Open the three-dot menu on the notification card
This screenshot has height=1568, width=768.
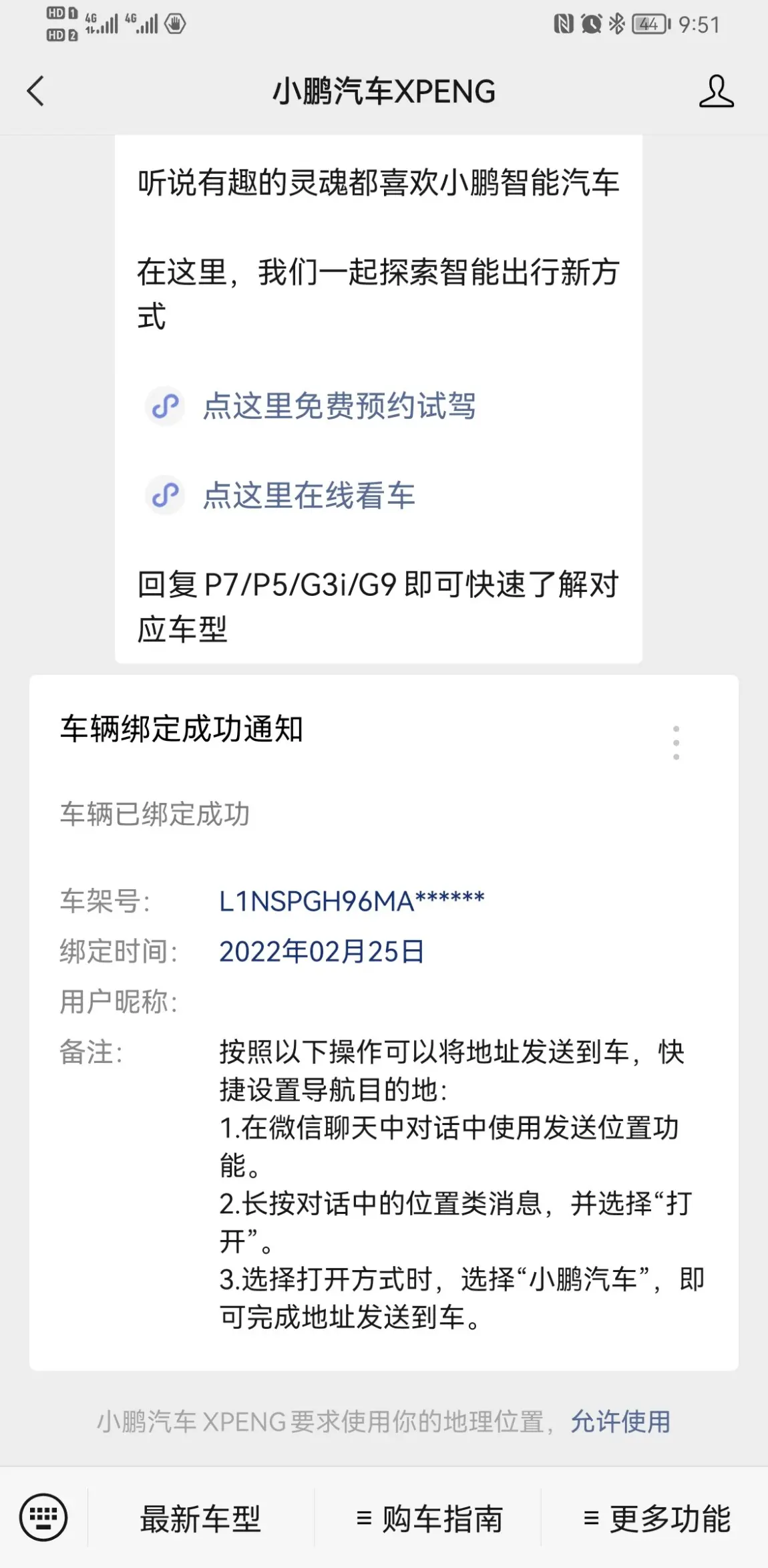coord(676,742)
